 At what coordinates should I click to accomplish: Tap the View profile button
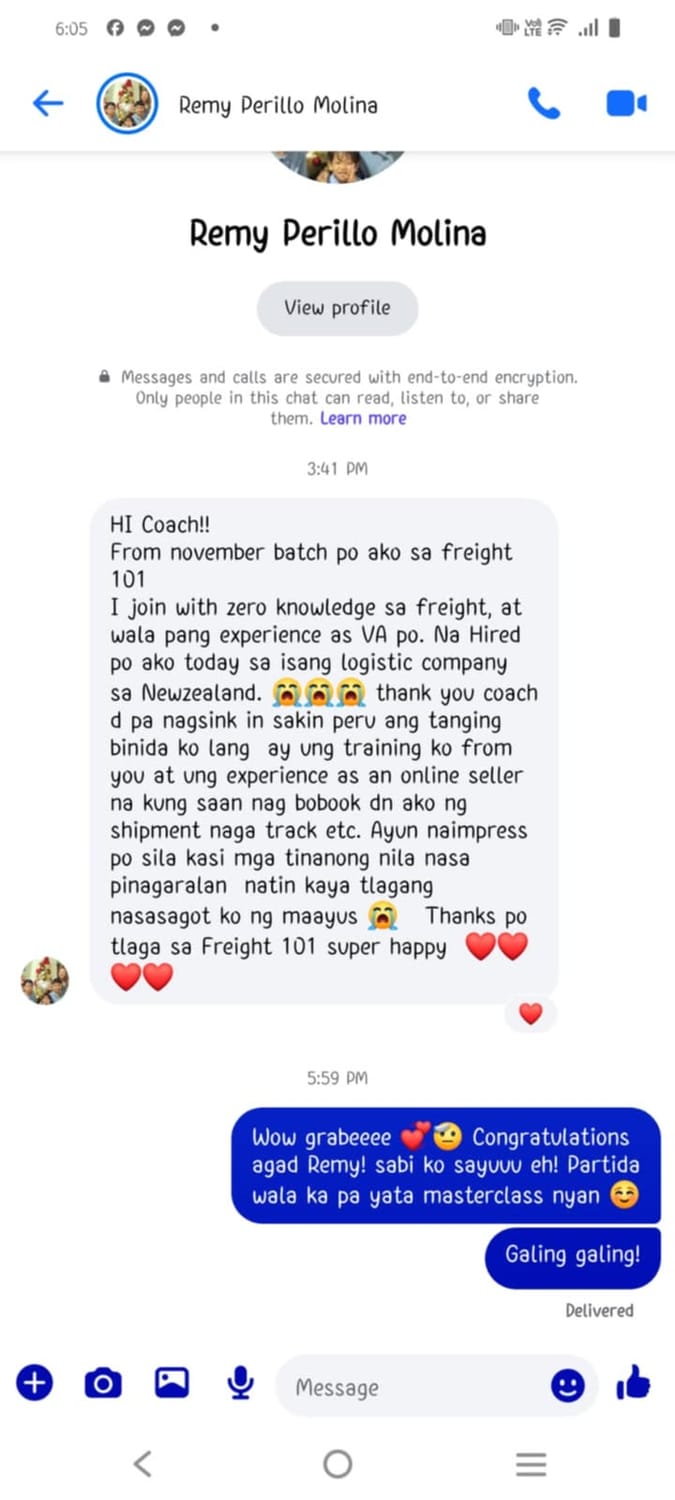[x=337, y=308]
